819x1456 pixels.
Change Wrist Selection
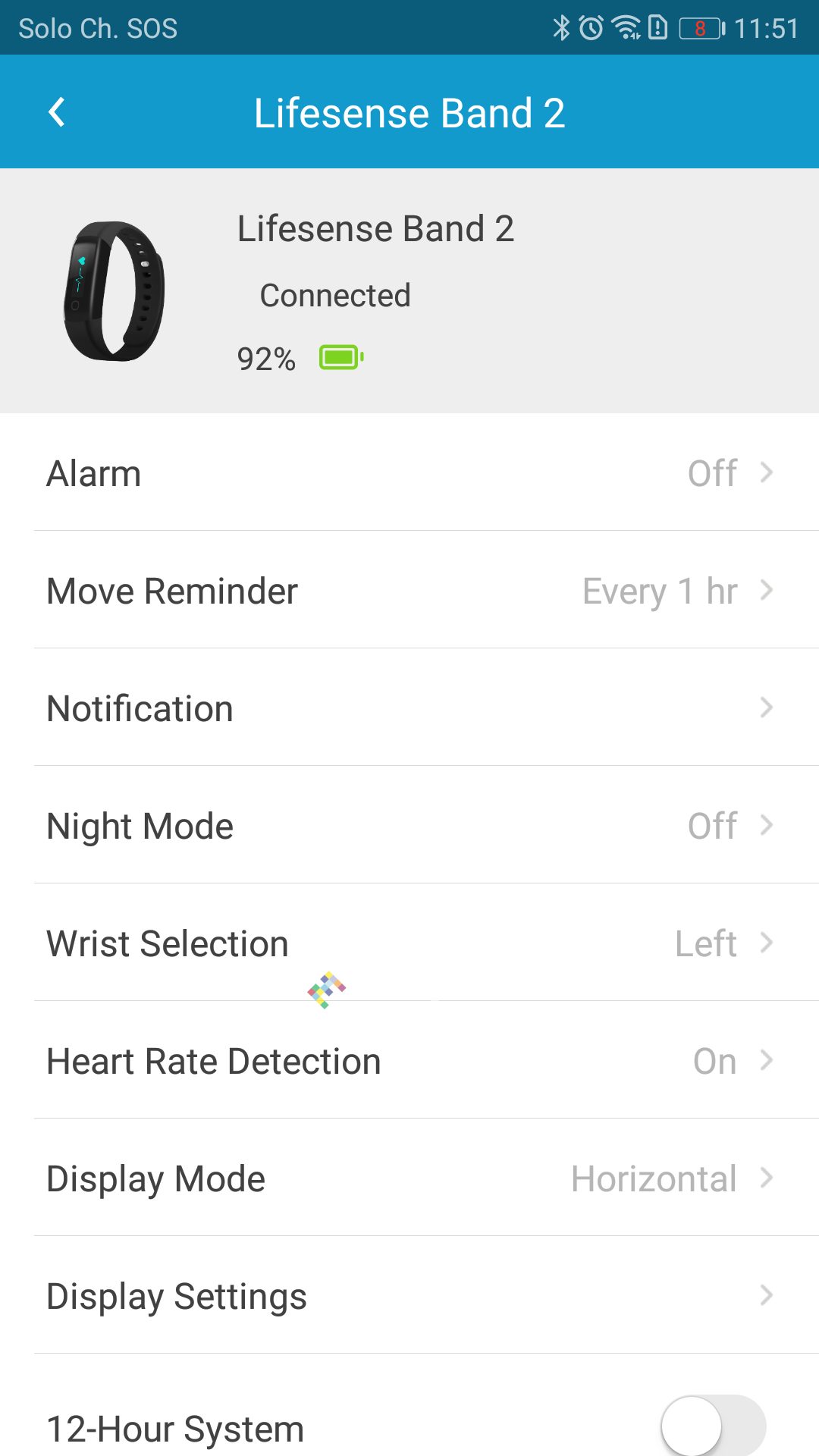point(409,943)
